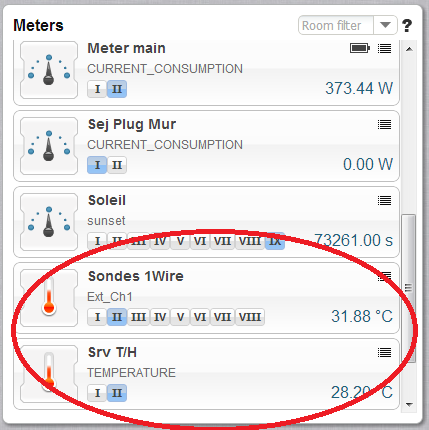Open the list menu for Srv T/H
This screenshot has height=430, width=429.
(384, 353)
